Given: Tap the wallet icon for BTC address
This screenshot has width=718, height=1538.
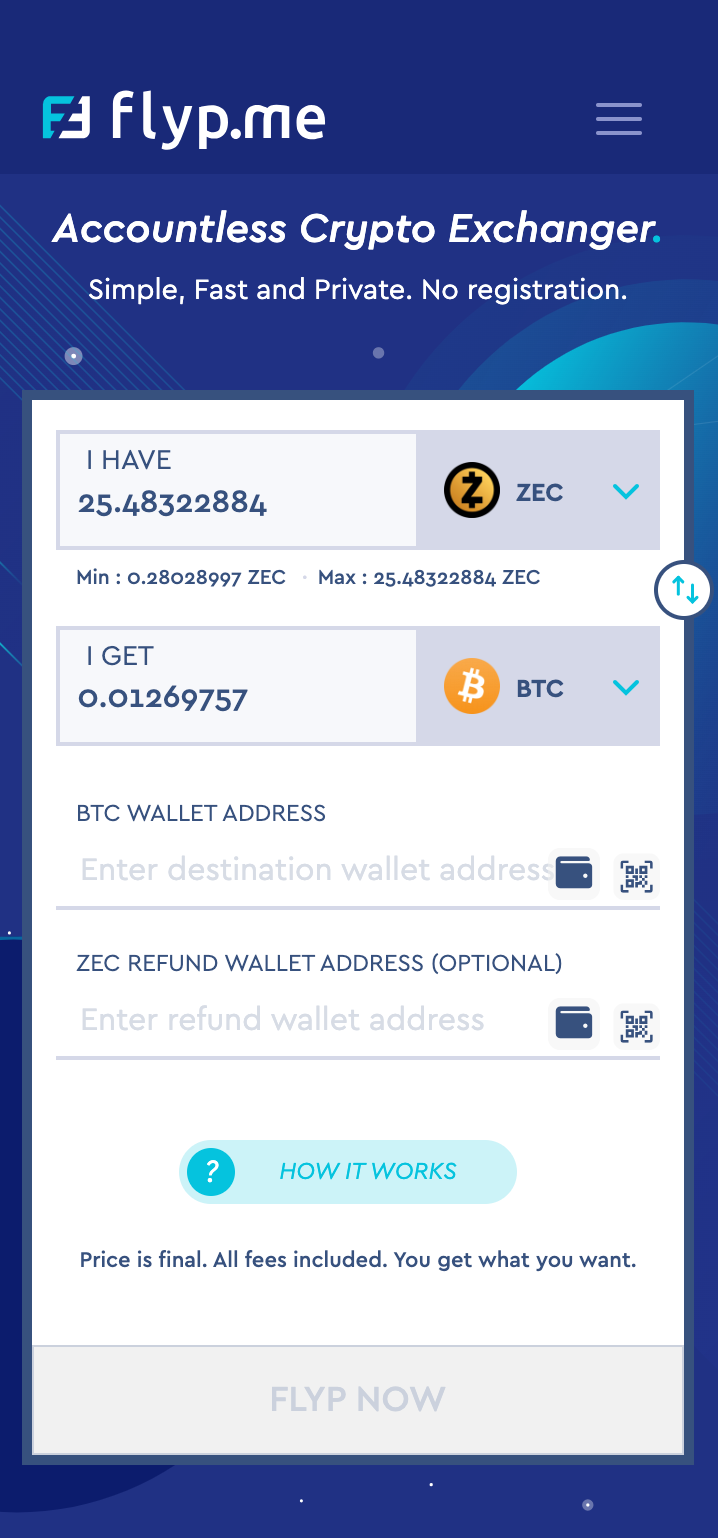Looking at the screenshot, I should 574,874.
